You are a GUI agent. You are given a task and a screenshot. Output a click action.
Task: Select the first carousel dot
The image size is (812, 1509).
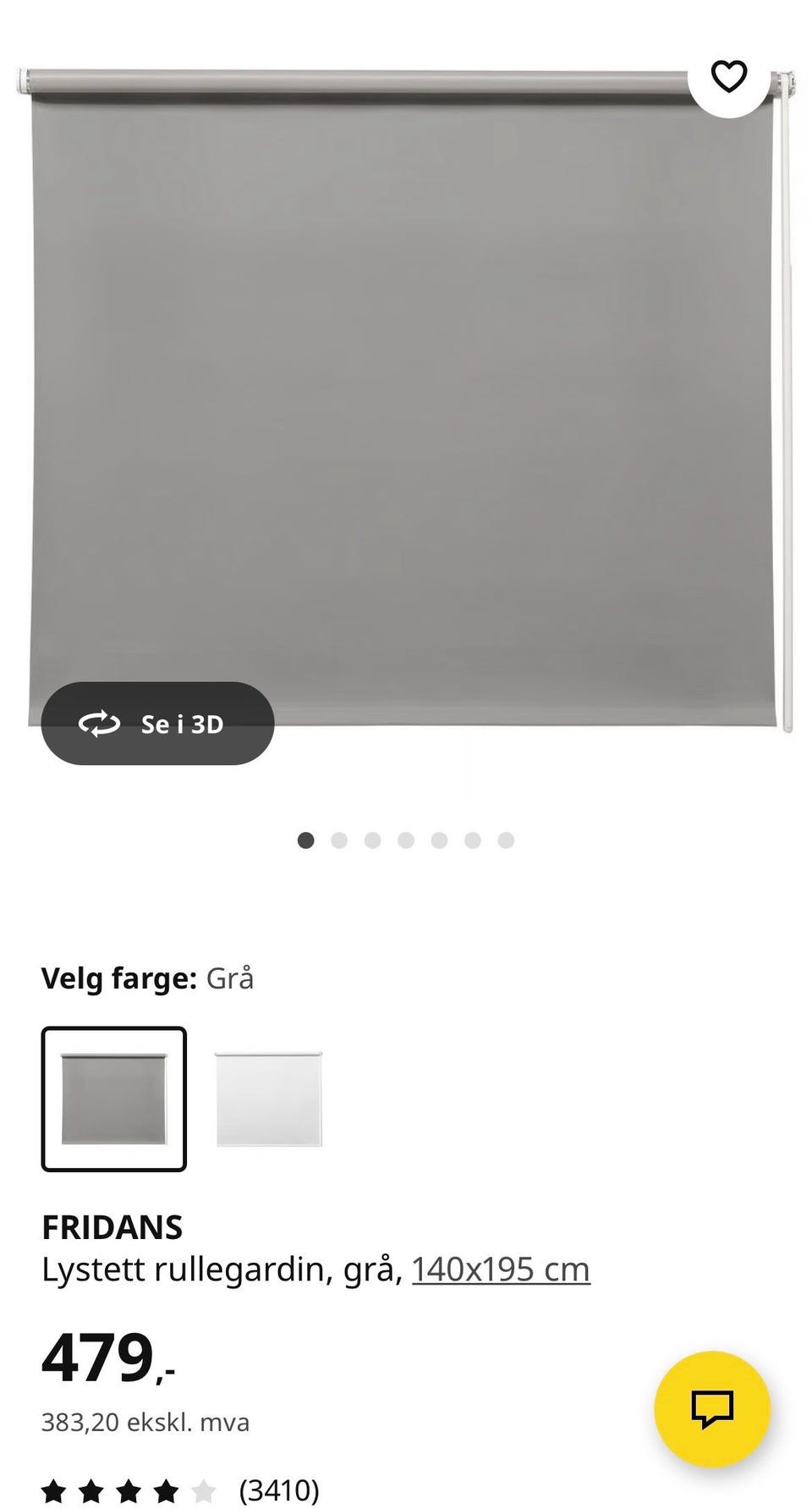click(x=305, y=840)
